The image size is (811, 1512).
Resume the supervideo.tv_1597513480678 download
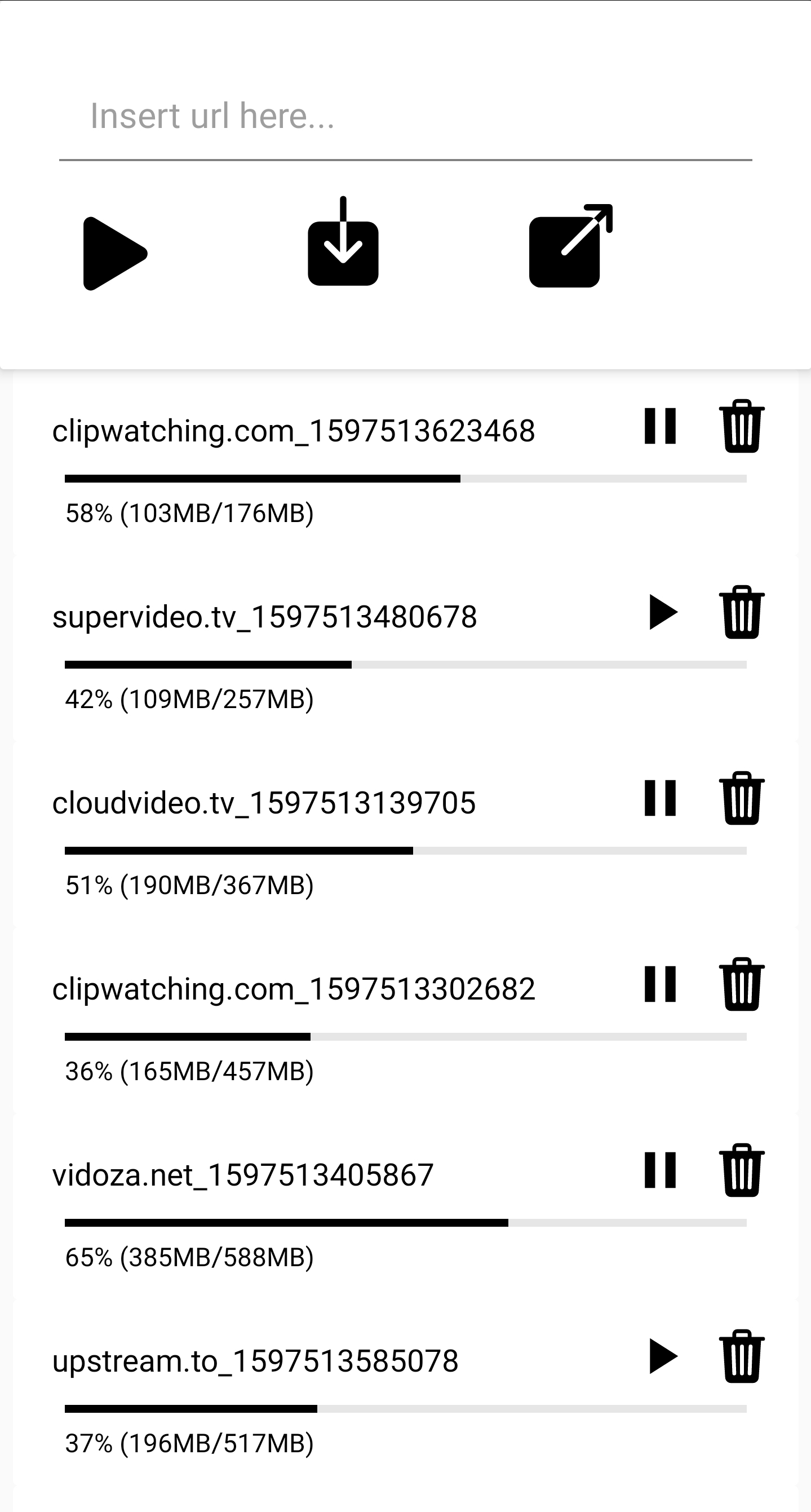(x=663, y=612)
